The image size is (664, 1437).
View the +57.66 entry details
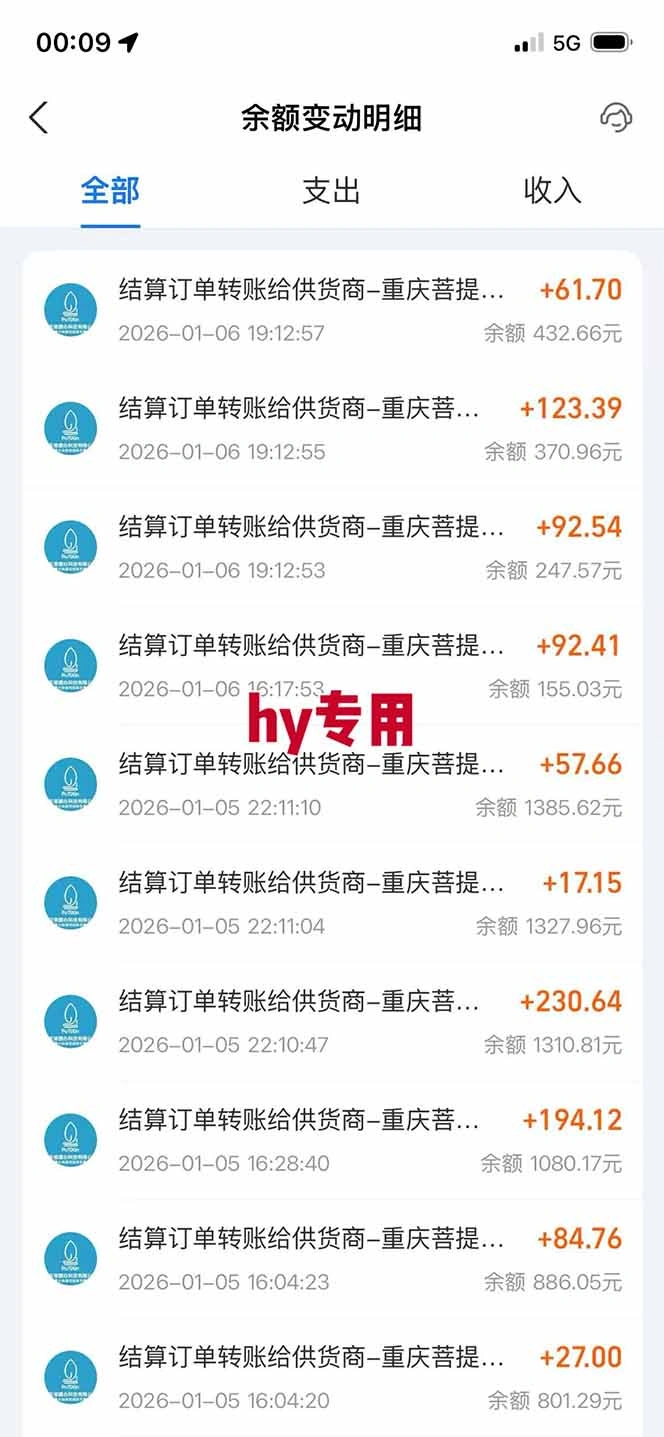[x=332, y=784]
